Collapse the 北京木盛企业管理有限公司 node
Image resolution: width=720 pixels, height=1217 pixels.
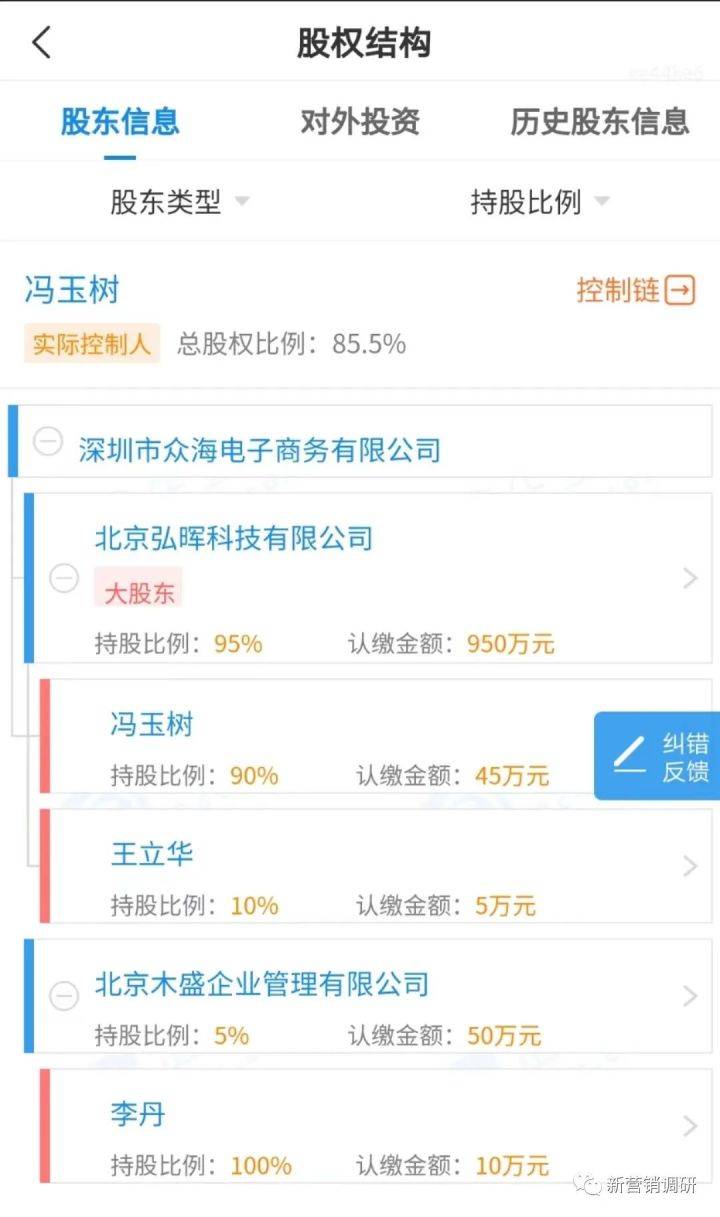pos(64,996)
